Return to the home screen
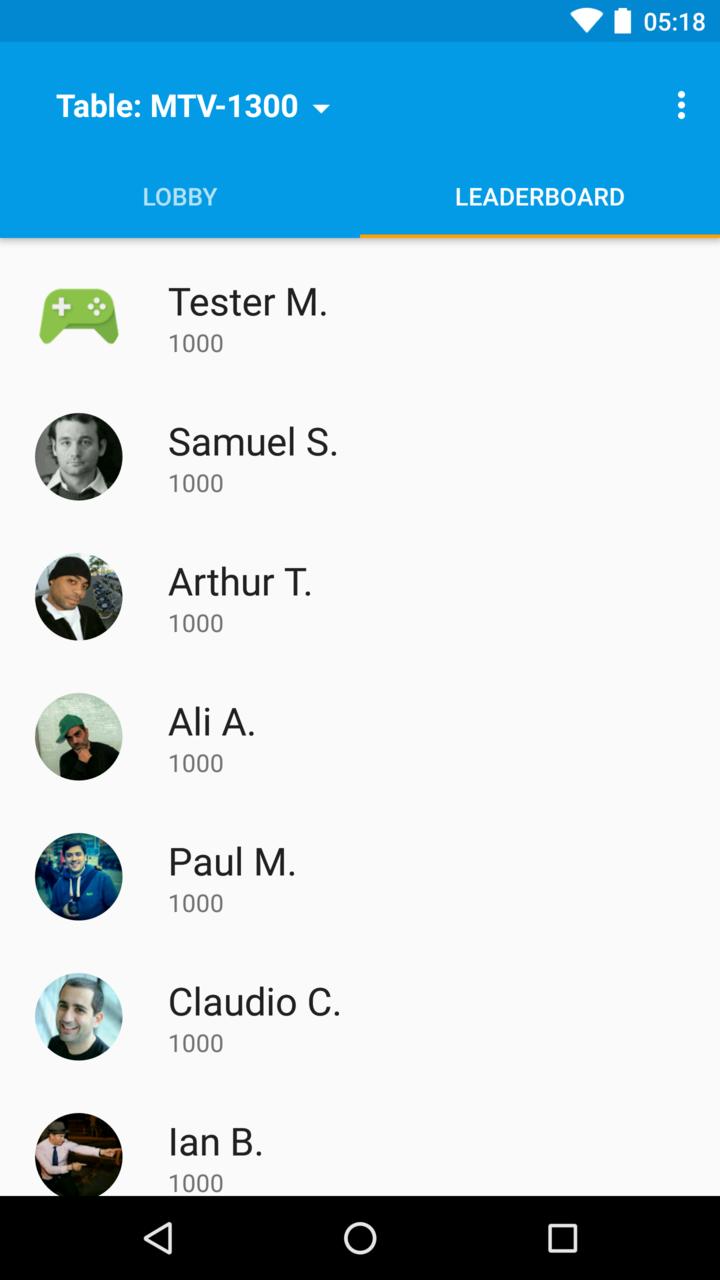Viewport: 720px width, 1280px height. pos(360,1238)
